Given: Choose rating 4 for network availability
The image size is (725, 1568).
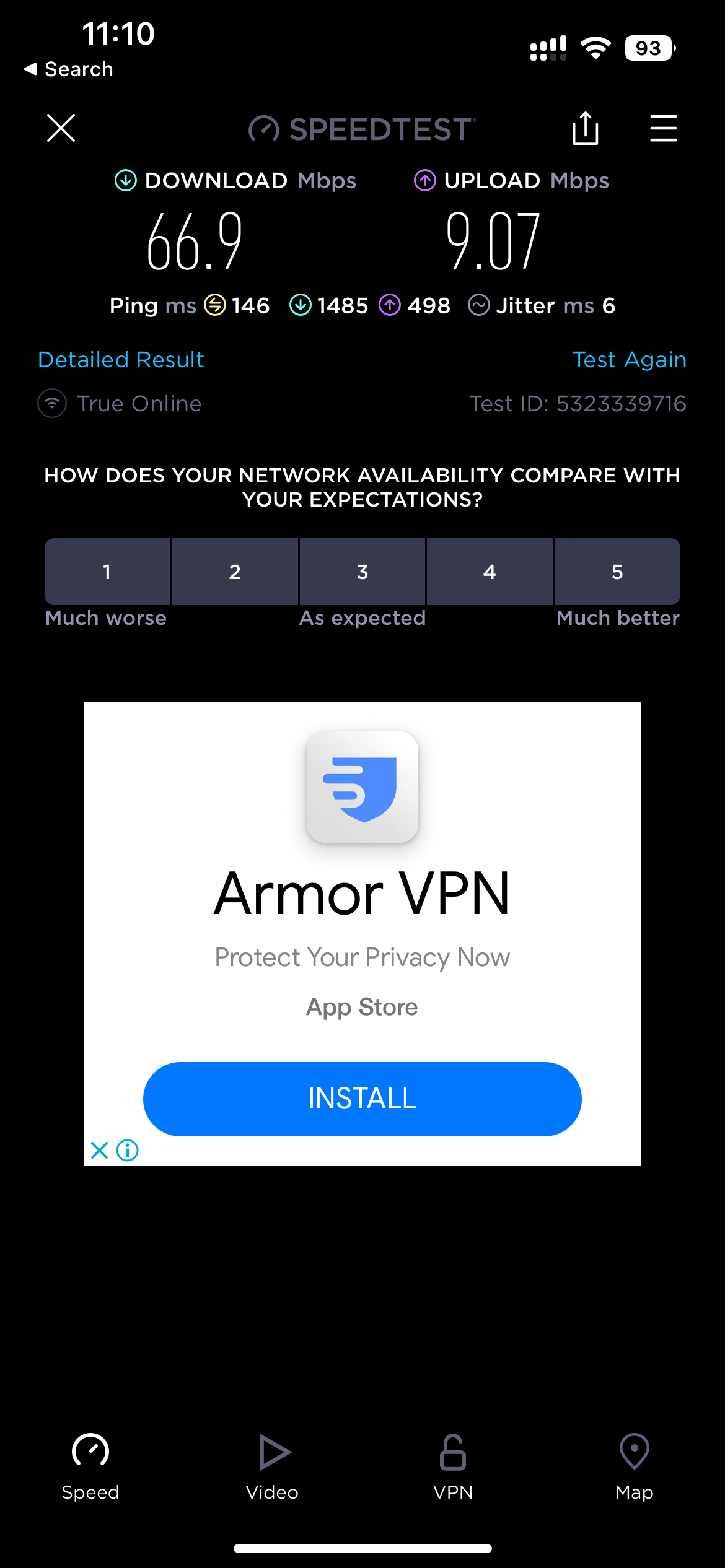Looking at the screenshot, I should [x=490, y=572].
